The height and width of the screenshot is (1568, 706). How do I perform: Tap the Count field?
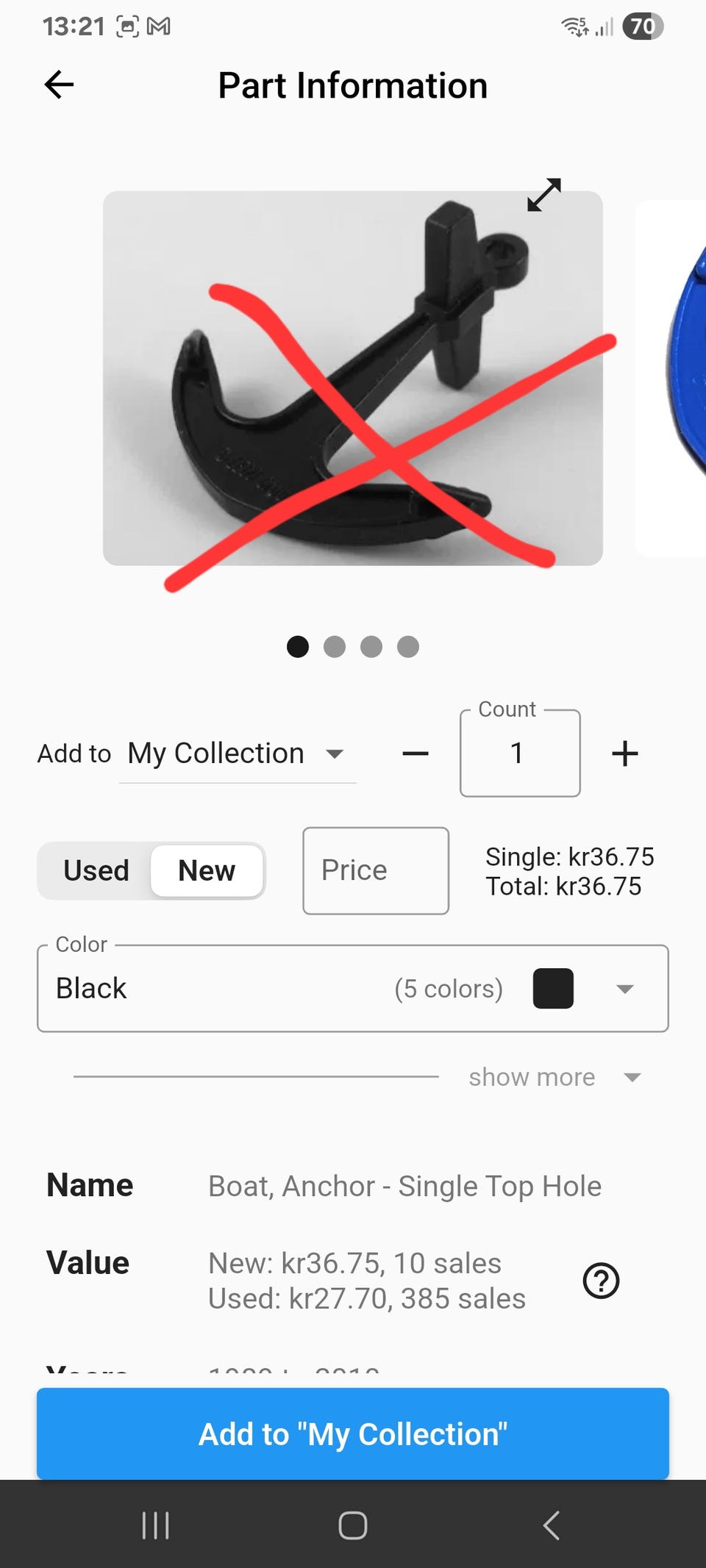(520, 753)
